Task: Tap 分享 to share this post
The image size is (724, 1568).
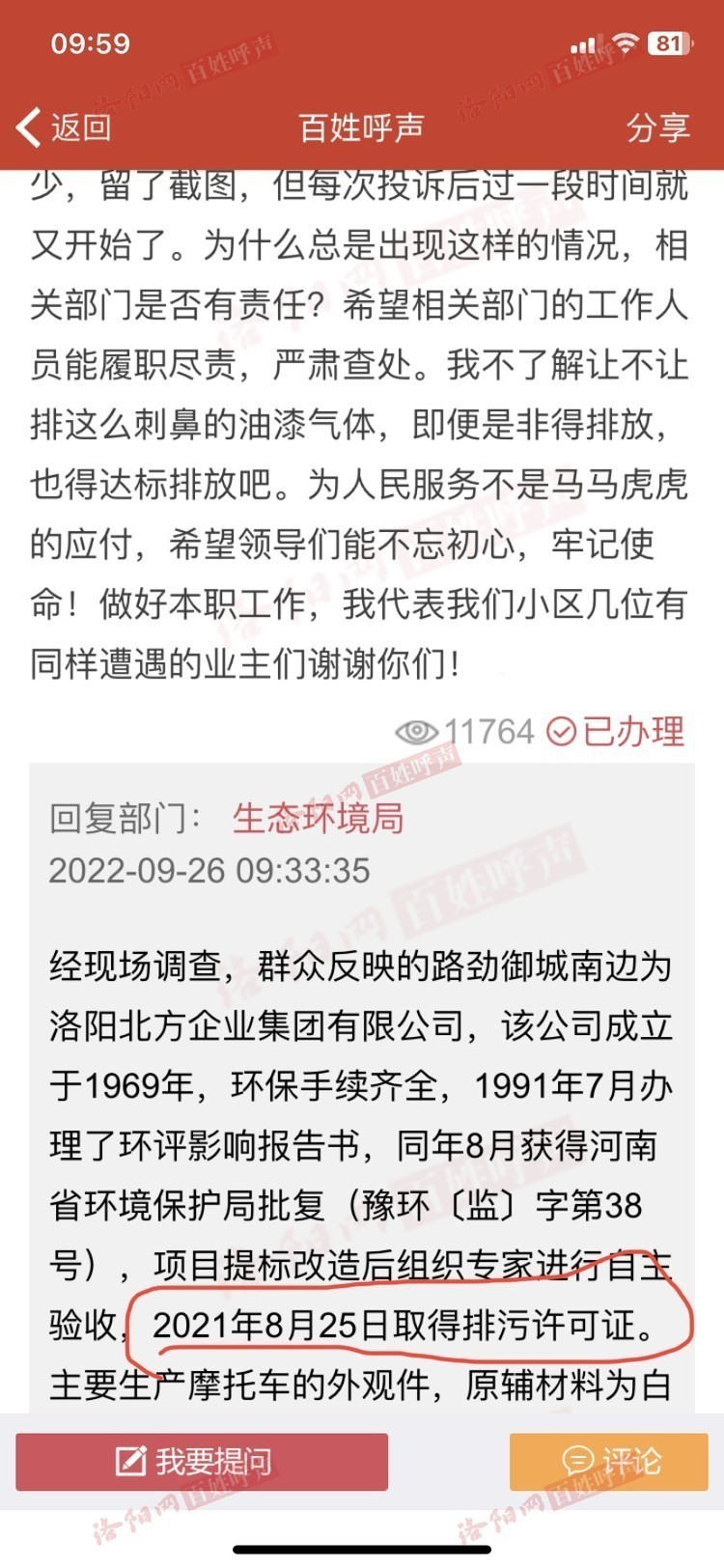Action: [x=657, y=126]
